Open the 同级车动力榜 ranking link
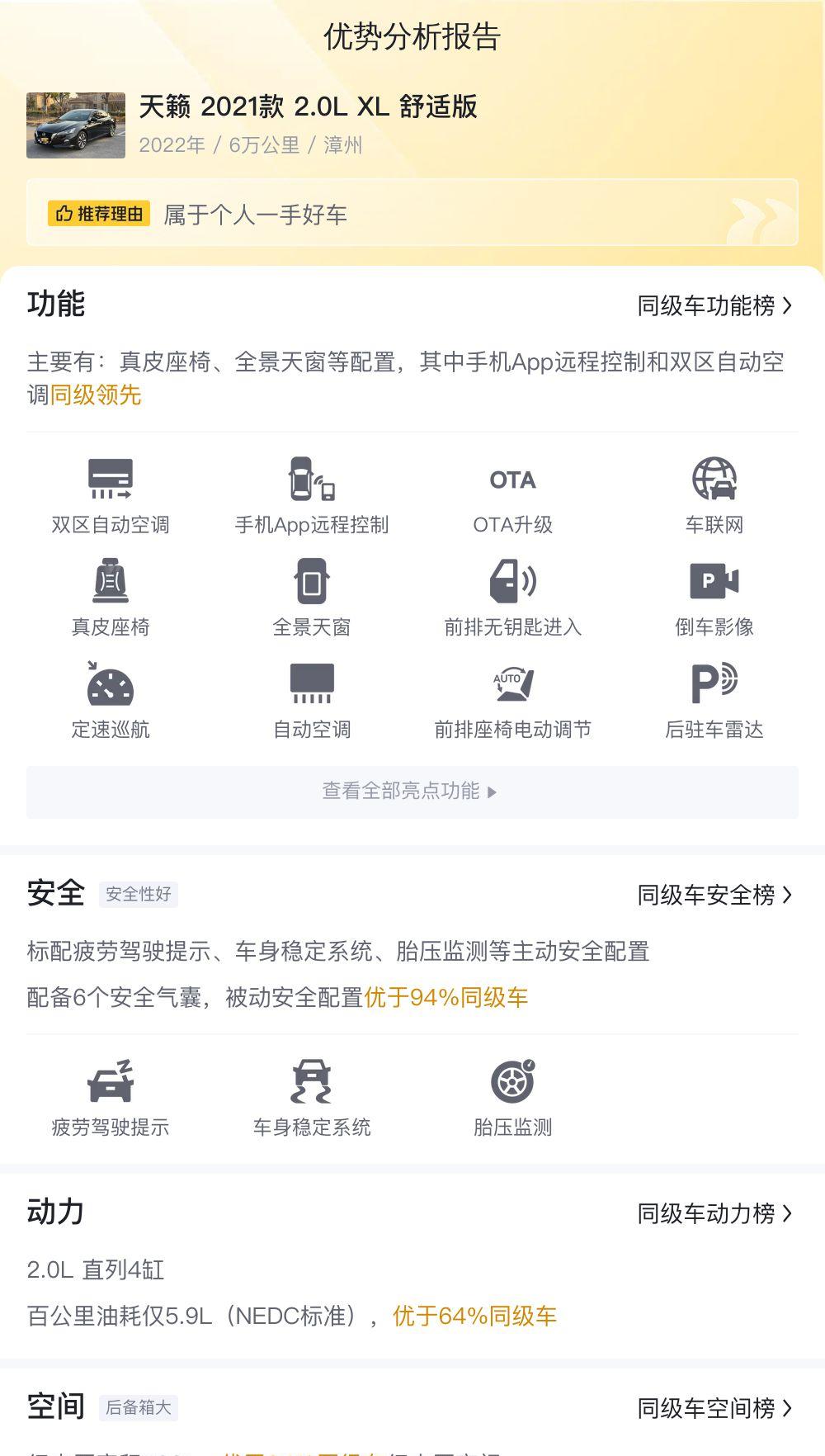This screenshot has height=1456, width=825. (714, 1213)
